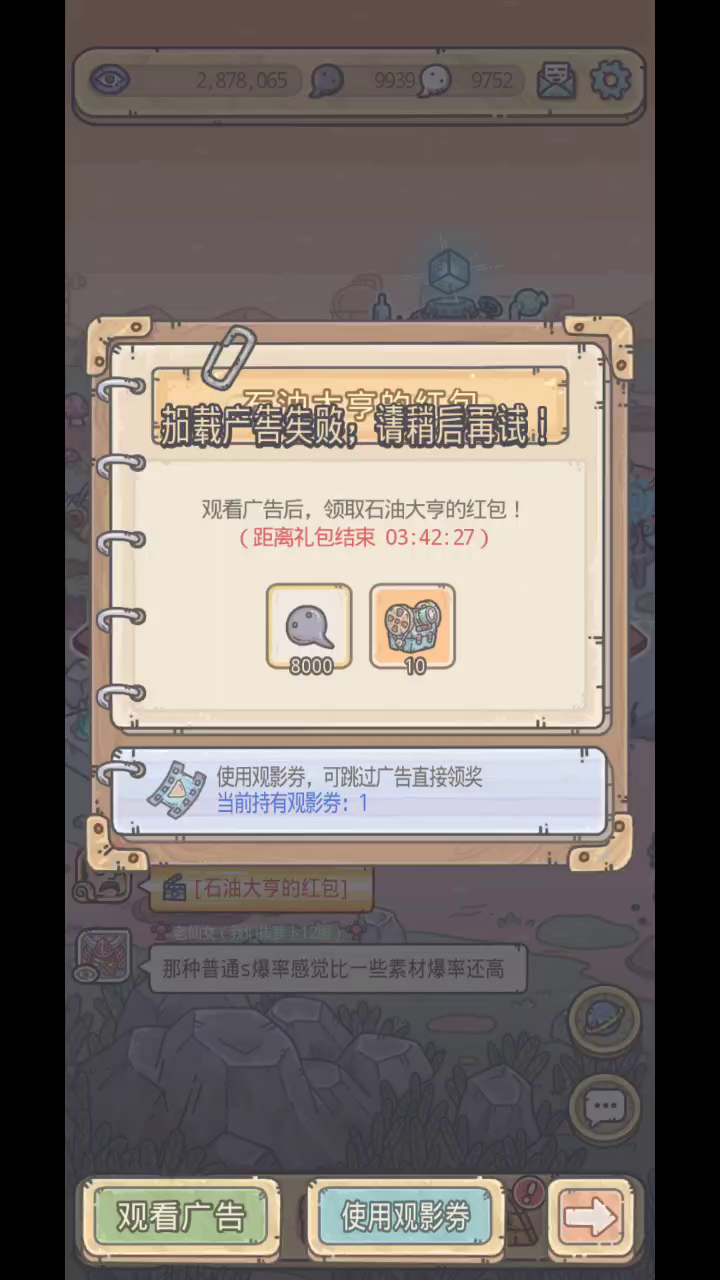Viewport: 720px width, 1280px height.
Task: Tap 使用观影券 to skip the ad
Action: 405,1217
